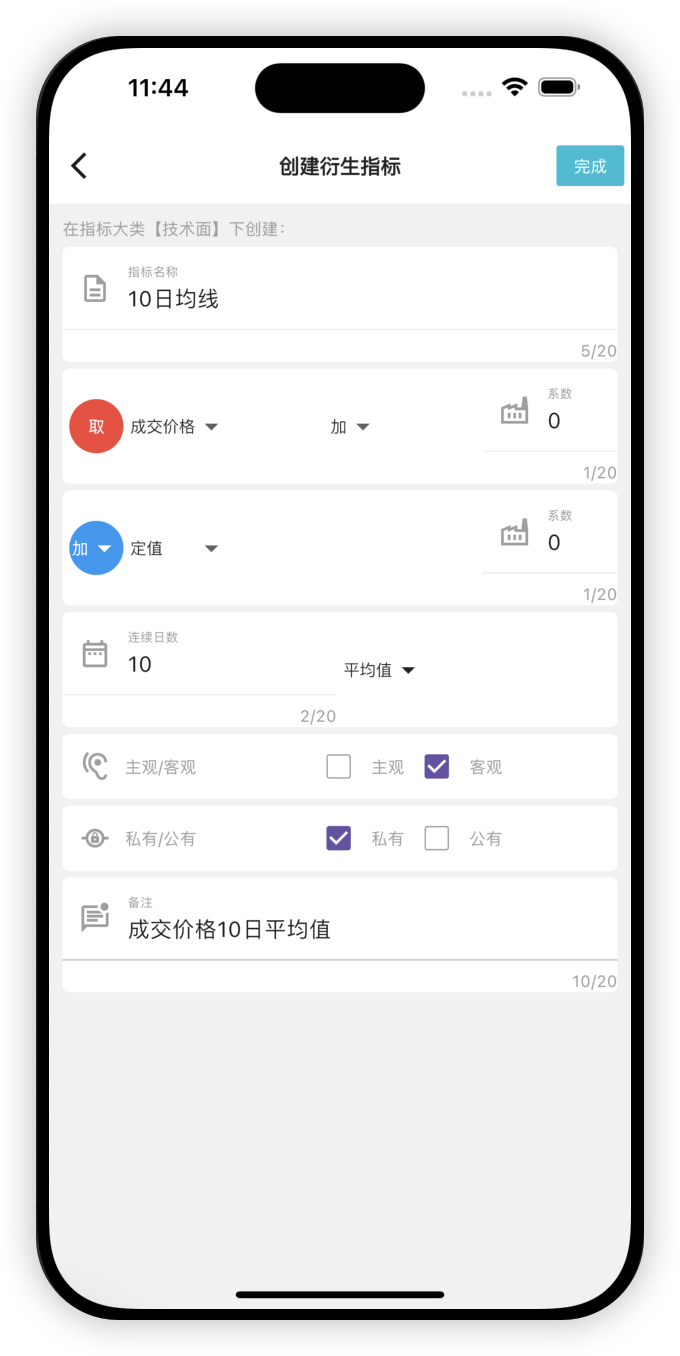Open the 成交价格 dropdown

click(174, 427)
